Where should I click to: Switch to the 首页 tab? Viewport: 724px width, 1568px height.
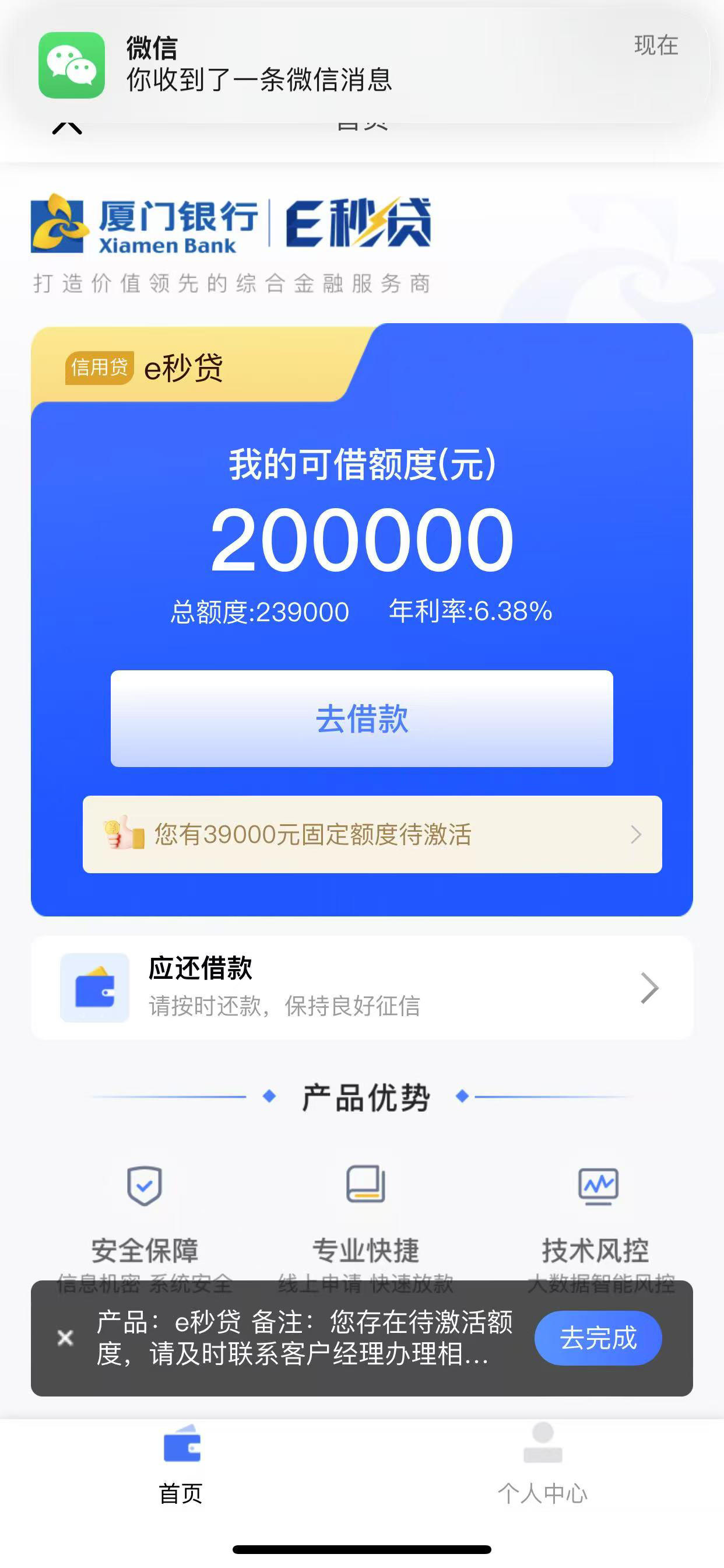[x=182, y=1485]
